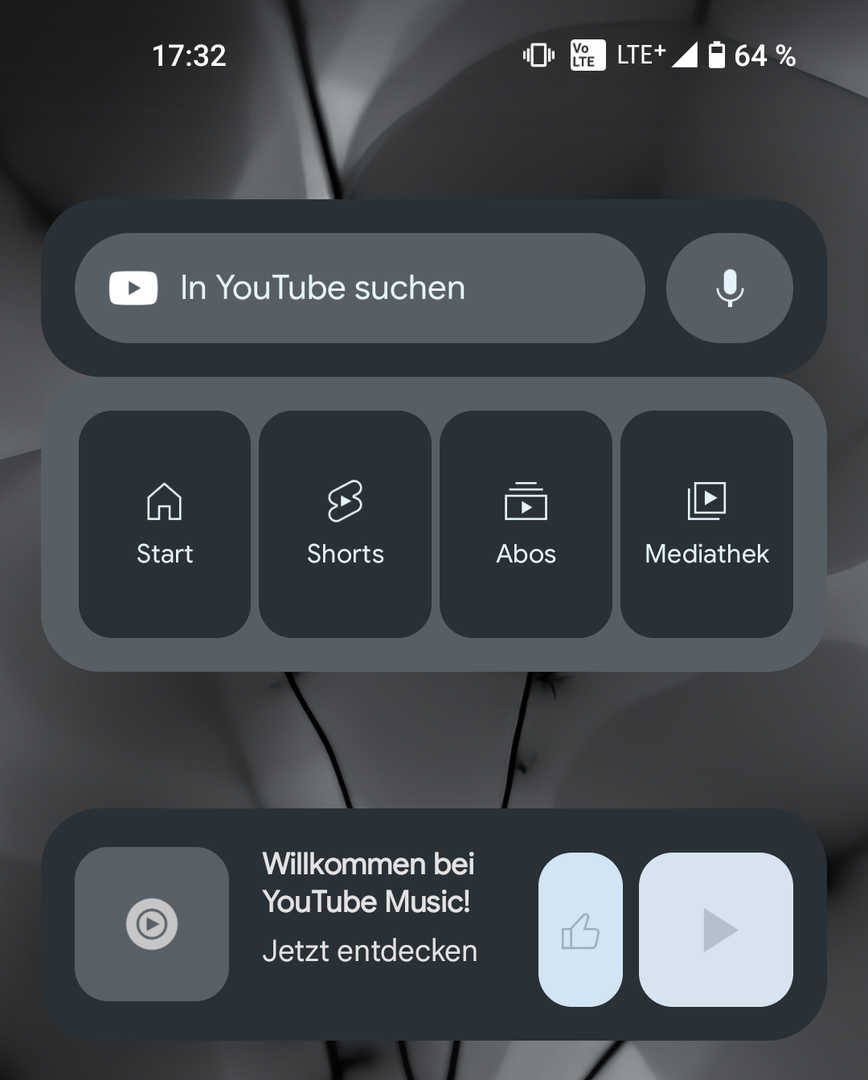Viewport: 868px width, 1080px height.
Task: Open the YouTube Music album art tile
Action: pyautogui.click(x=152, y=924)
